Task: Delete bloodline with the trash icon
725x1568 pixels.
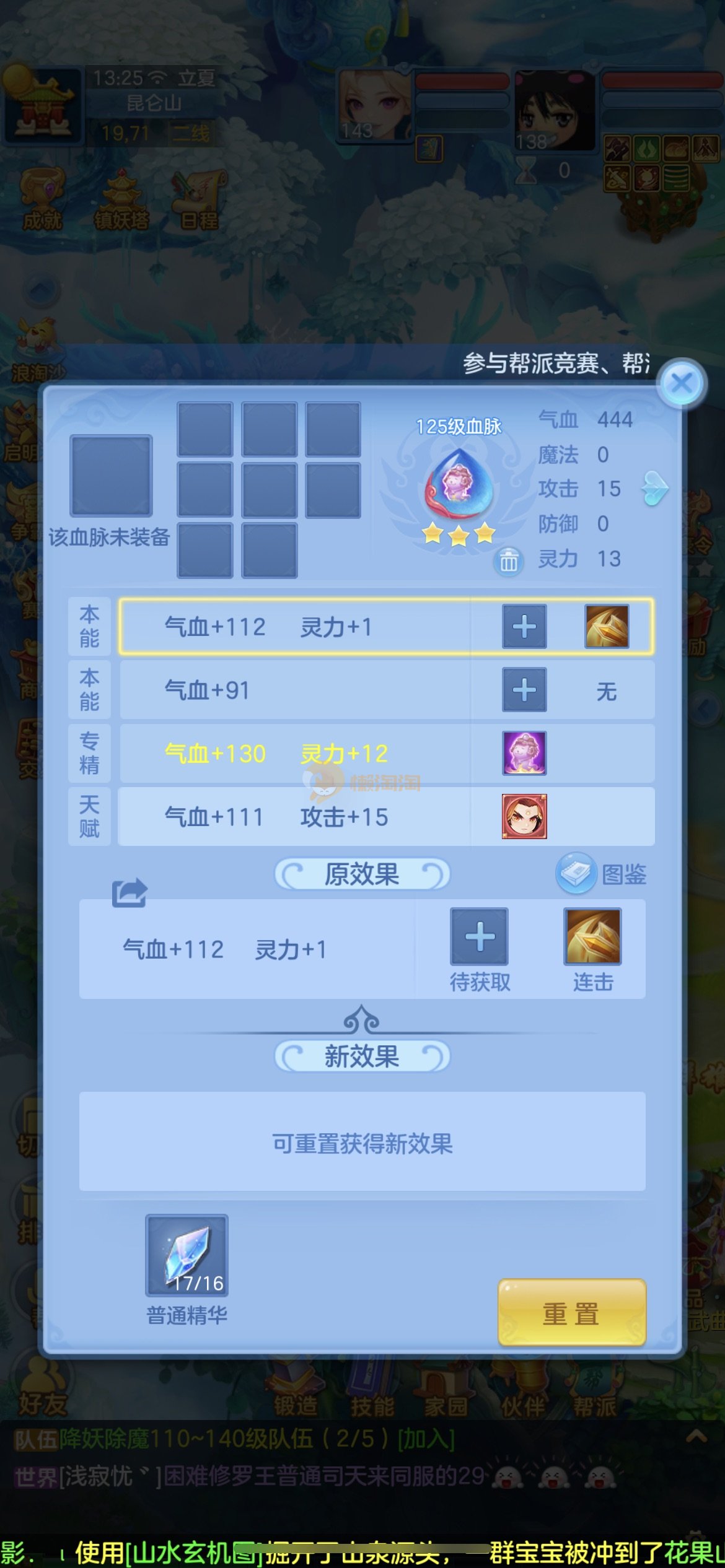Action: (509, 561)
